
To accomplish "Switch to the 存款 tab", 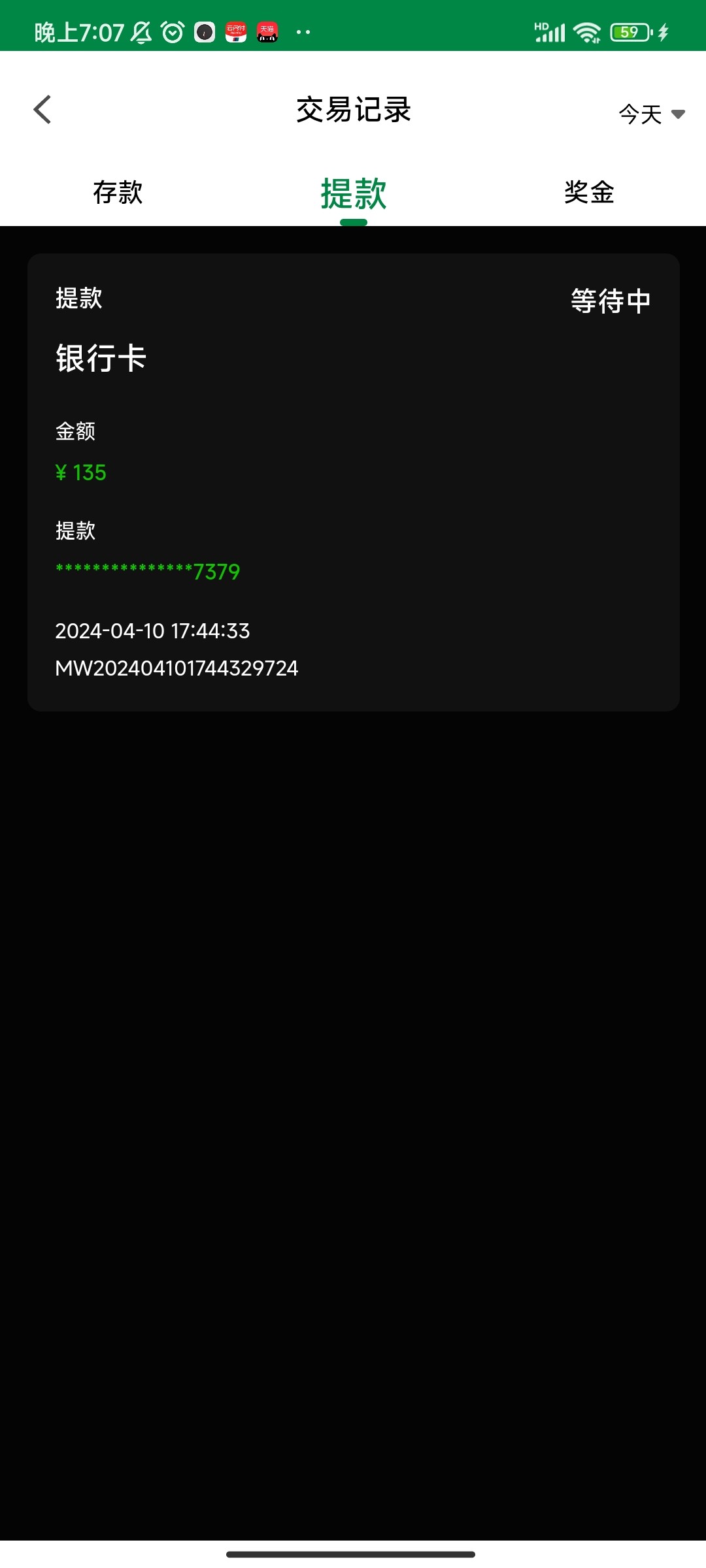I will 118,192.
